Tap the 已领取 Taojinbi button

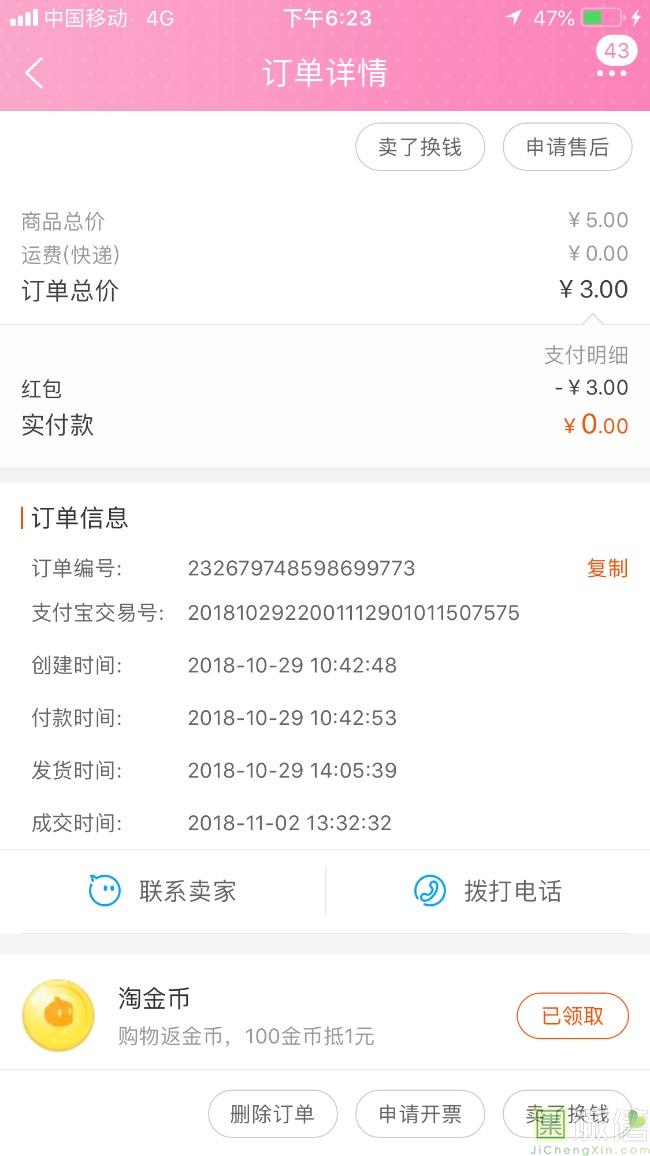coord(573,1016)
